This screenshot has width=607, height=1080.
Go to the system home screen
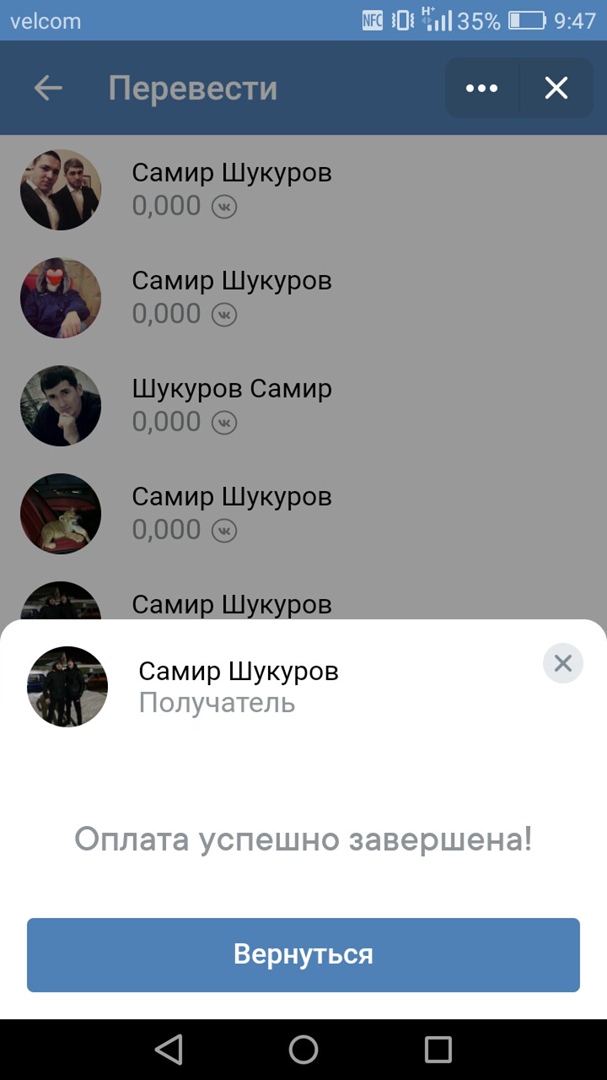(303, 1049)
